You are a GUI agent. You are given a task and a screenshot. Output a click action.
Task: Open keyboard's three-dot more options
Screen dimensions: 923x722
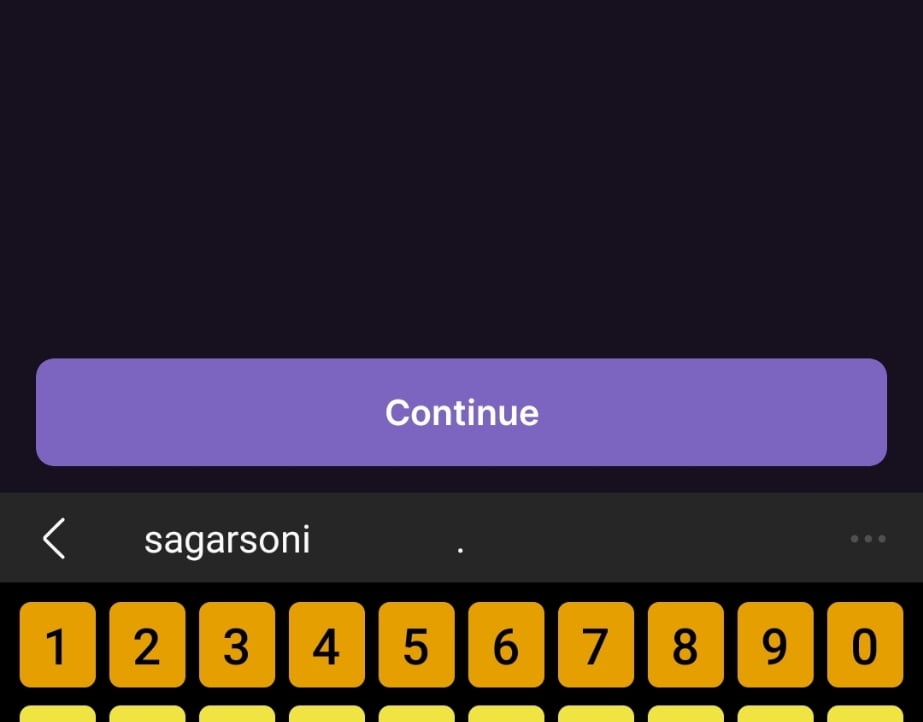(x=868, y=538)
